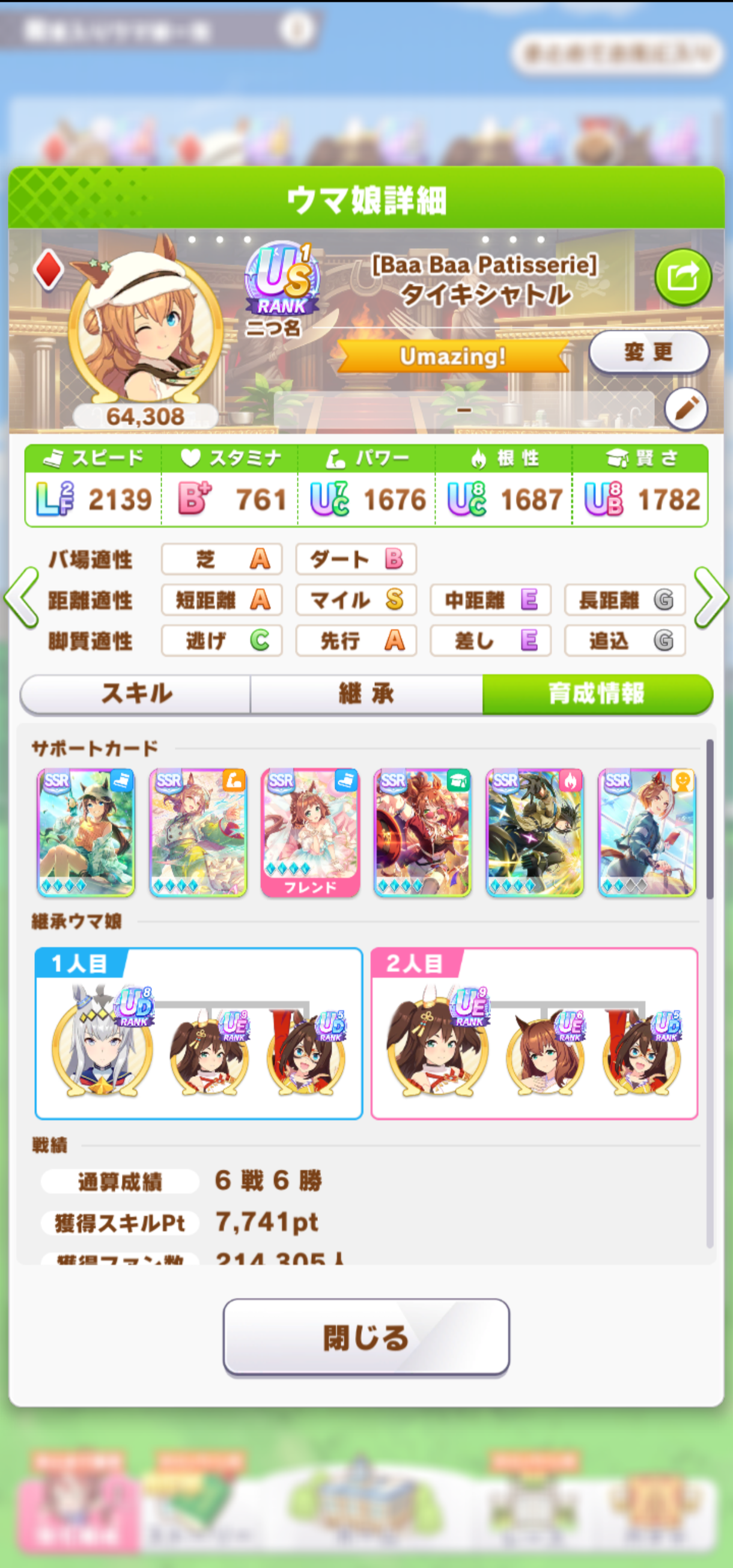Close the dialog with 閉じる
The width and height of the screenshot is (733, 1568).
[x=366, y=1337]
